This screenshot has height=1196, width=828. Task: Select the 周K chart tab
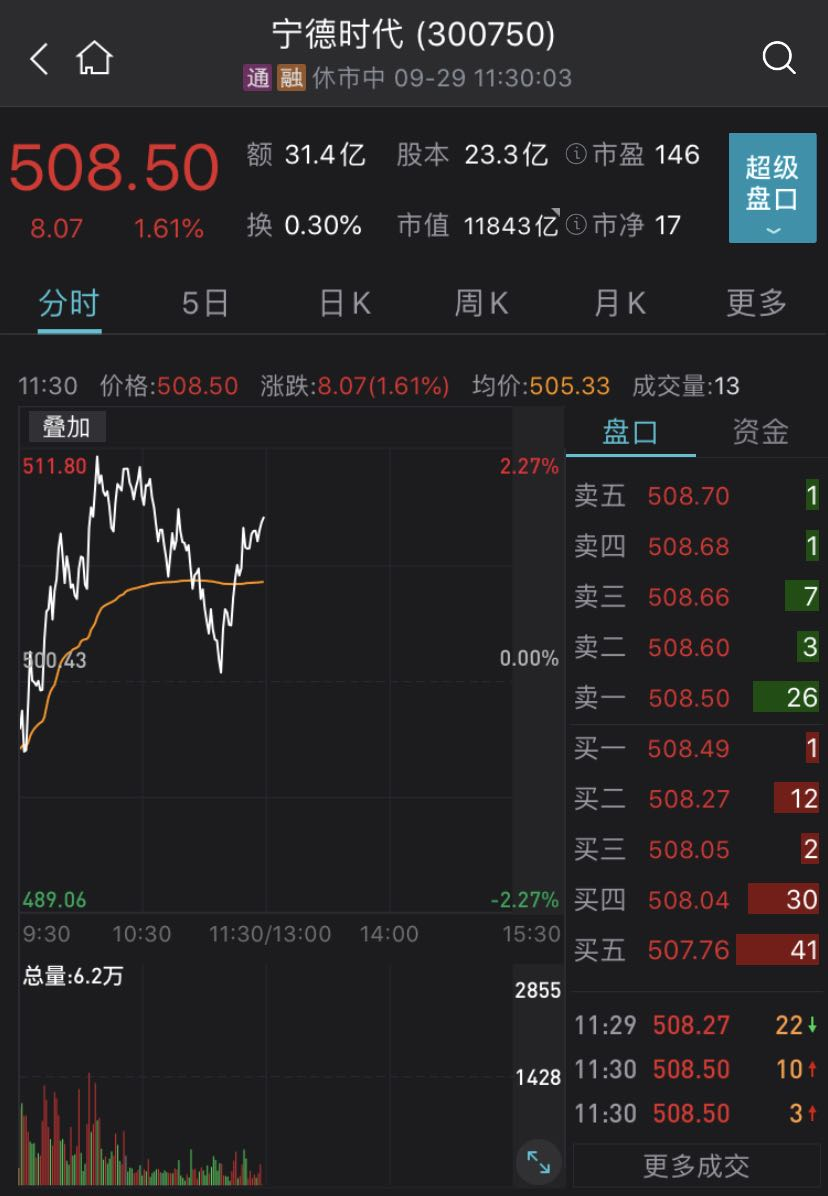[482, 303]
